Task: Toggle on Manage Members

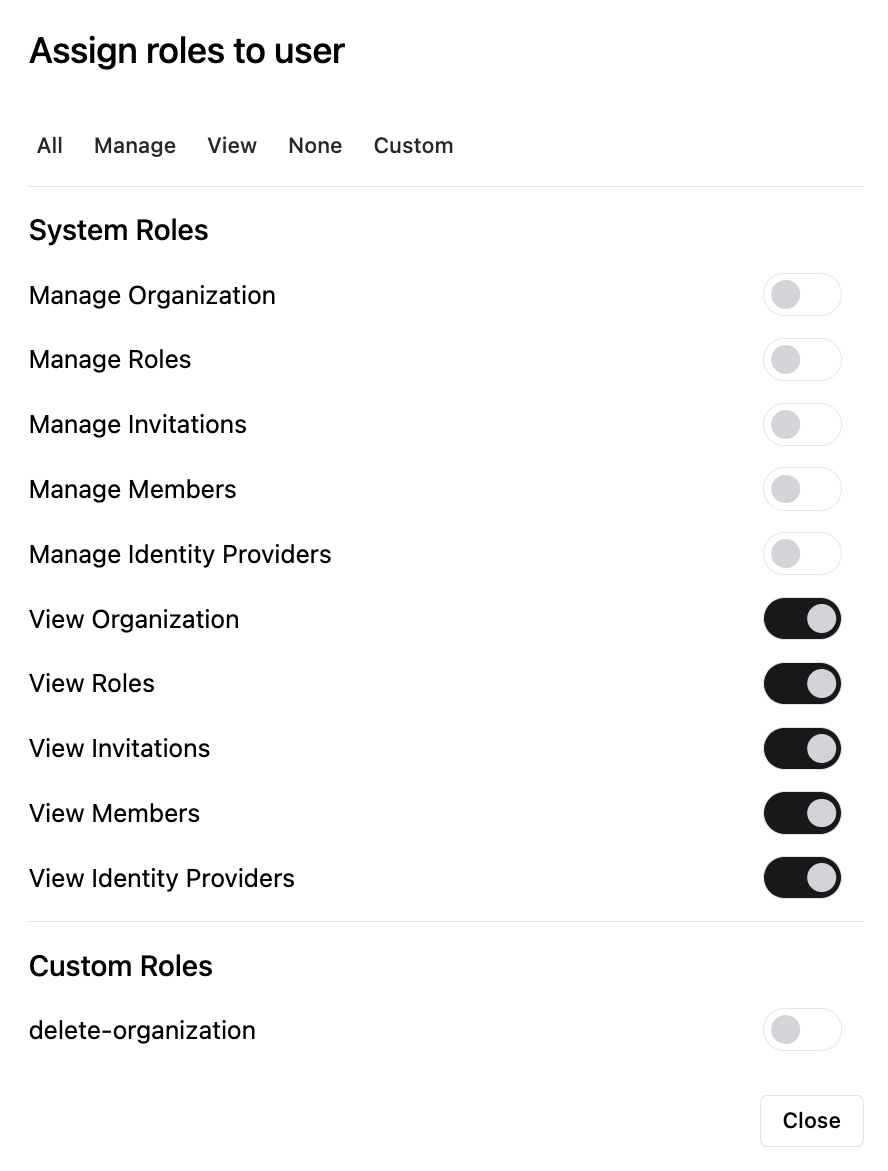Action: pyautogui.click(x=802, y=489)
